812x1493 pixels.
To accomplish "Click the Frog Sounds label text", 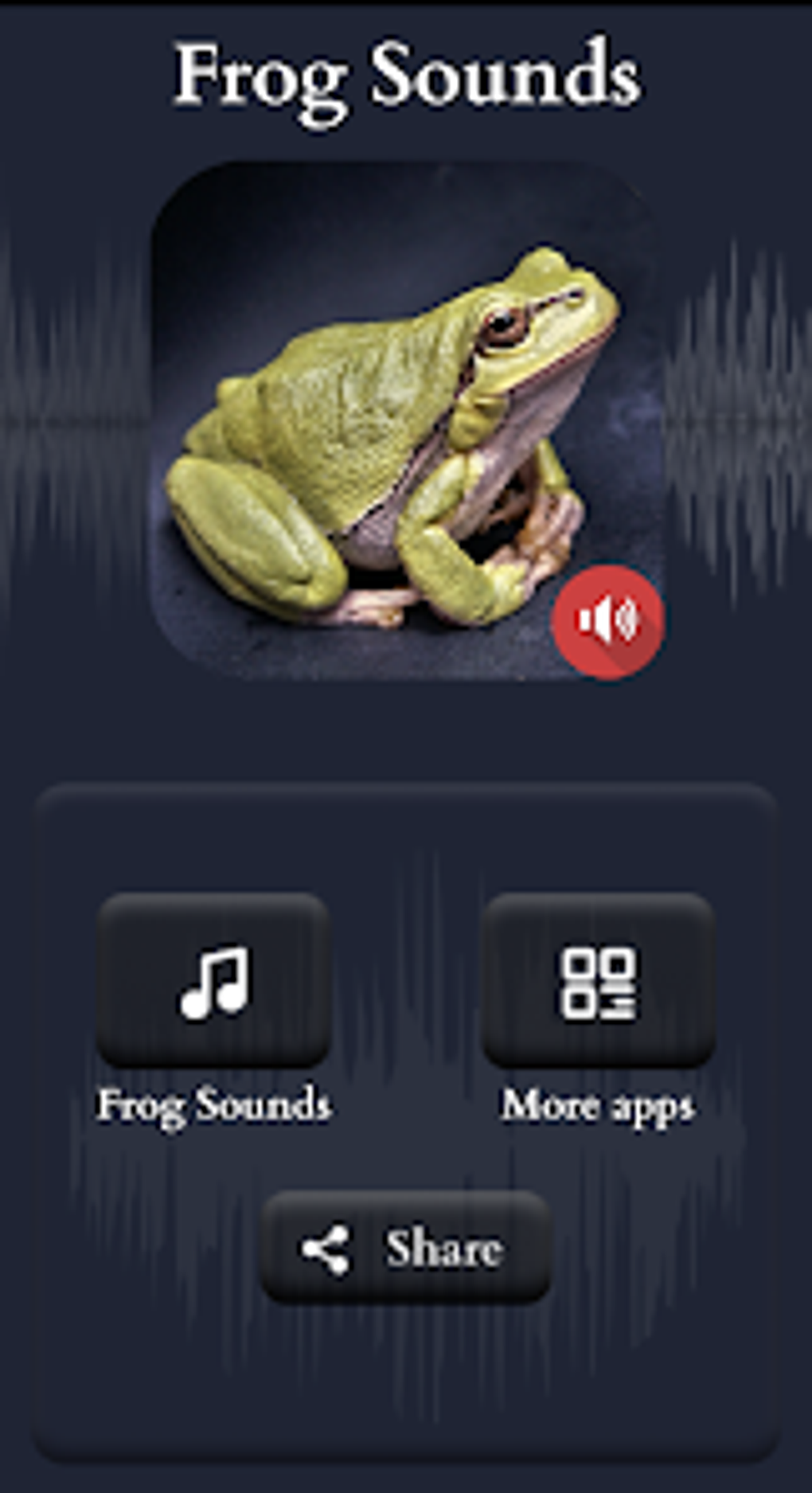I will pos(217,1104).
